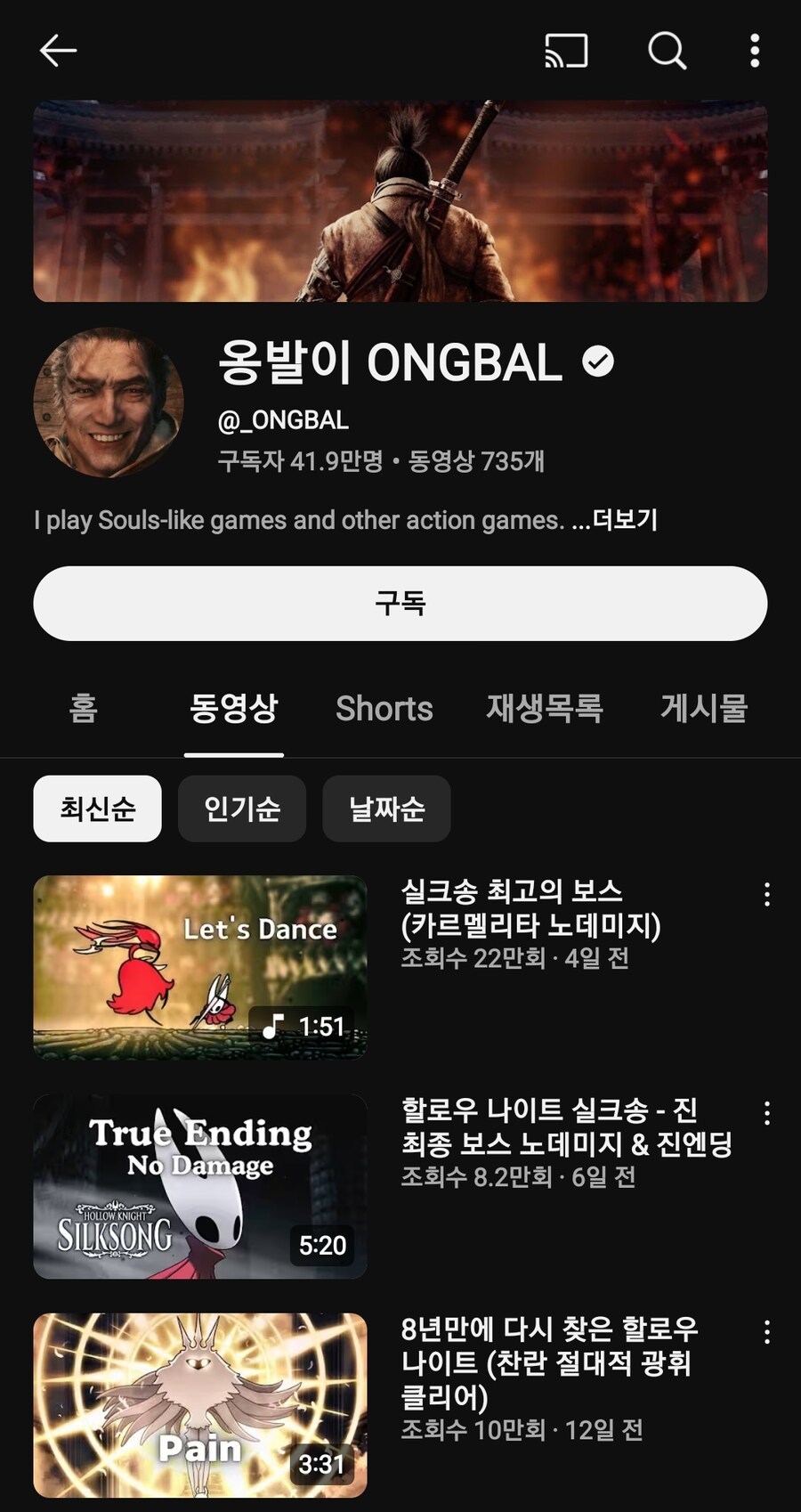Open the 재생목록 tab
The height and width of the screenshot is (1512, 801).
pos(546,709)
